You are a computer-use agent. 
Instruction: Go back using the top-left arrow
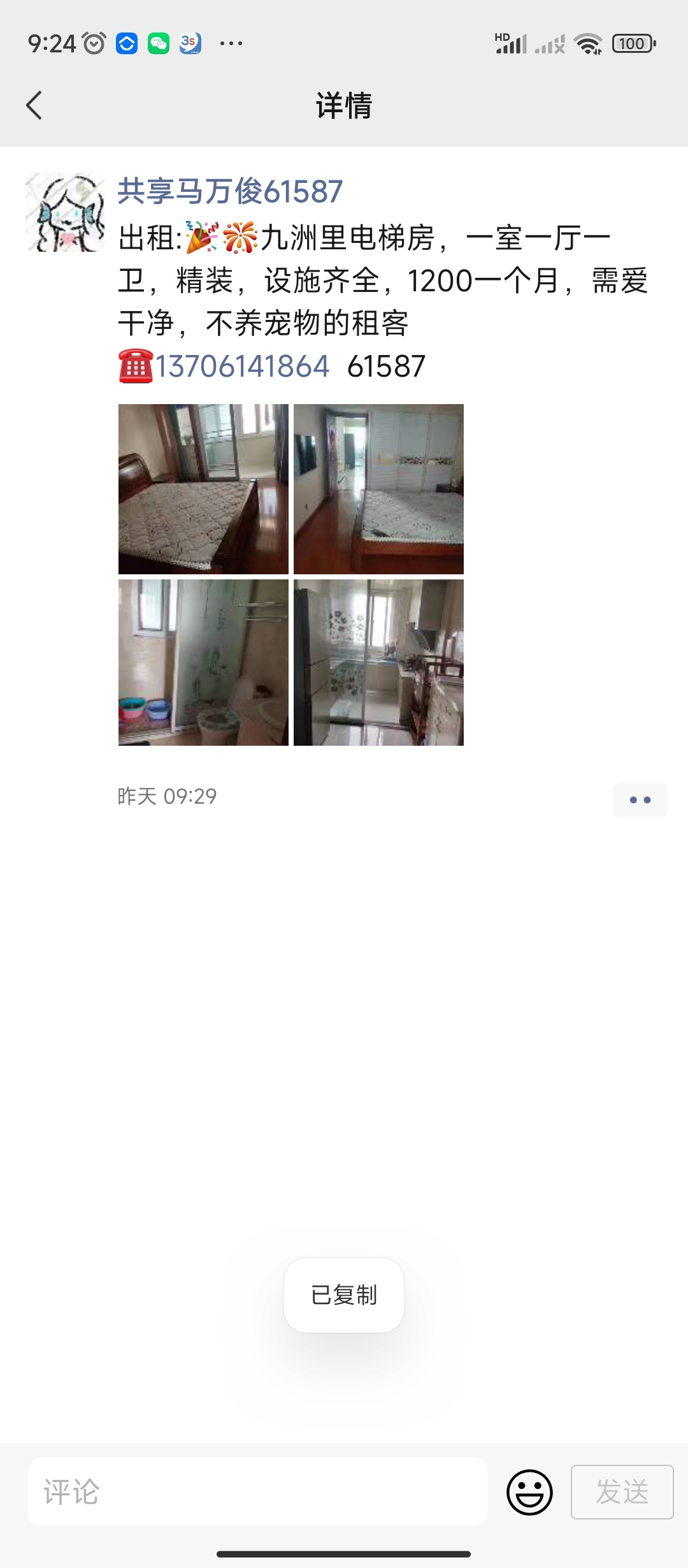[x=34, y=105]
